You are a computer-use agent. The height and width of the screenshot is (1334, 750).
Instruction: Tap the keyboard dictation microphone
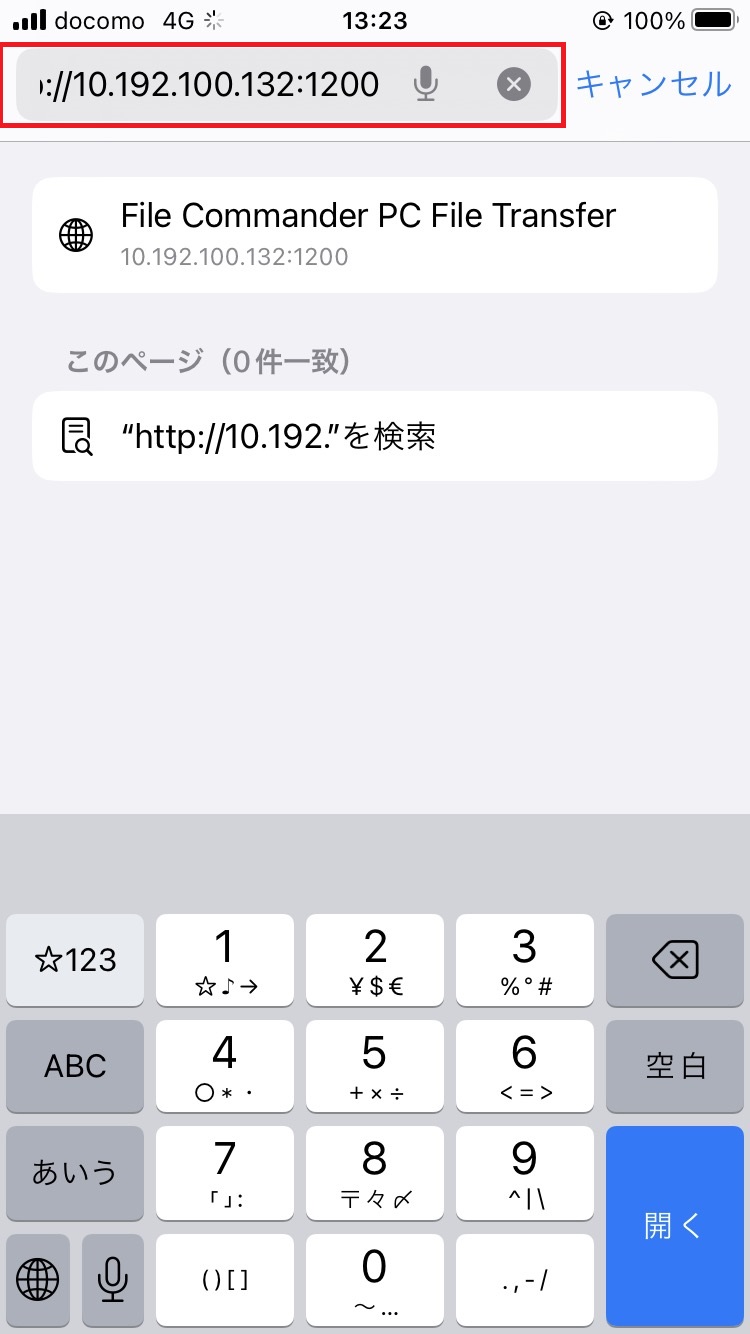[113, 1279]
